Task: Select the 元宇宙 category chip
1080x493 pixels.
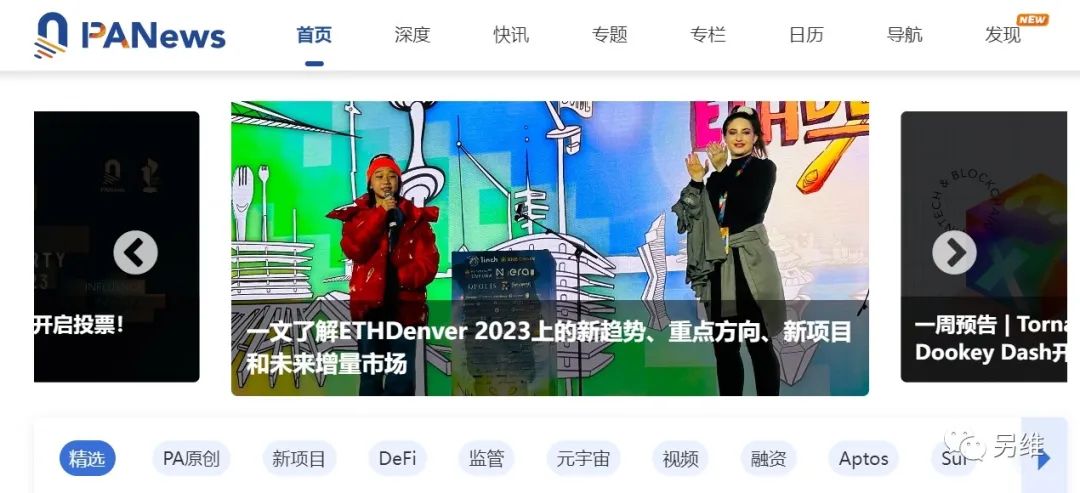Action: point(583,459)
